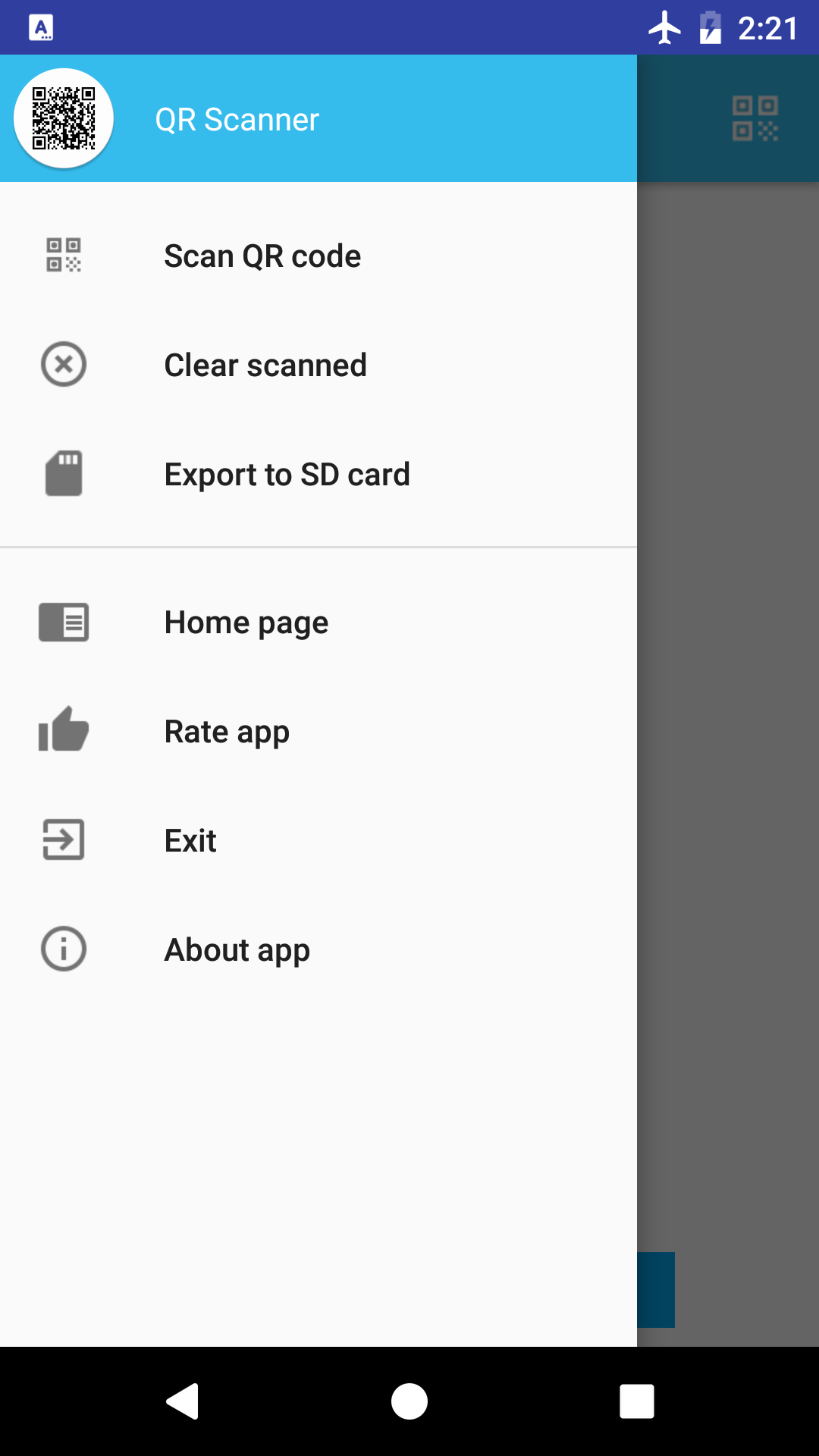
Task: Tap the SD card export icon
Action: 64,473
